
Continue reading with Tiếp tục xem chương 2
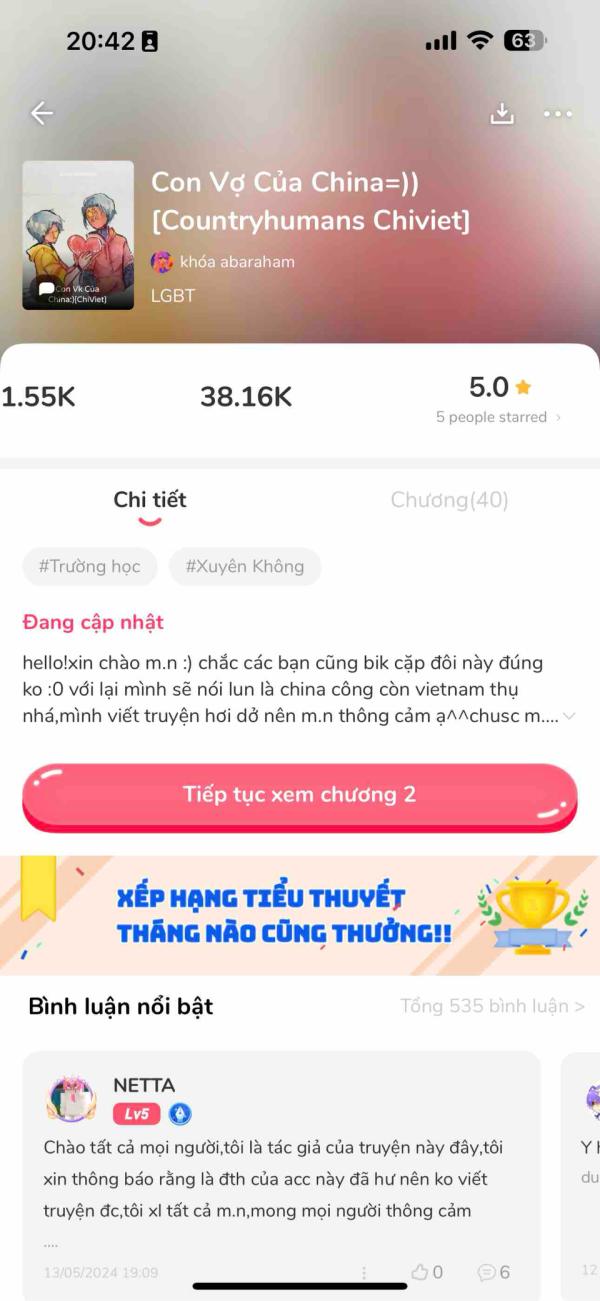[x=300, y=796]
